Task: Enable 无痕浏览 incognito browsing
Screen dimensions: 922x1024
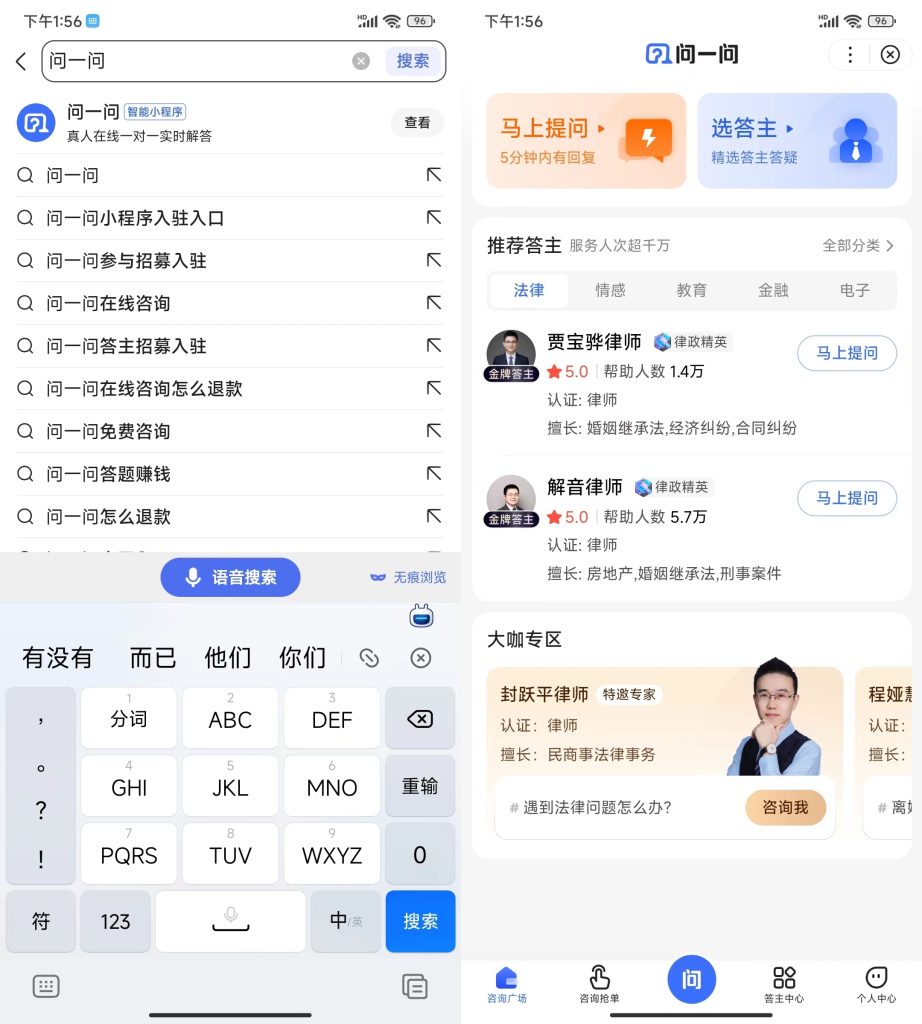Action: pyautogui.click(x=408, y=578)
